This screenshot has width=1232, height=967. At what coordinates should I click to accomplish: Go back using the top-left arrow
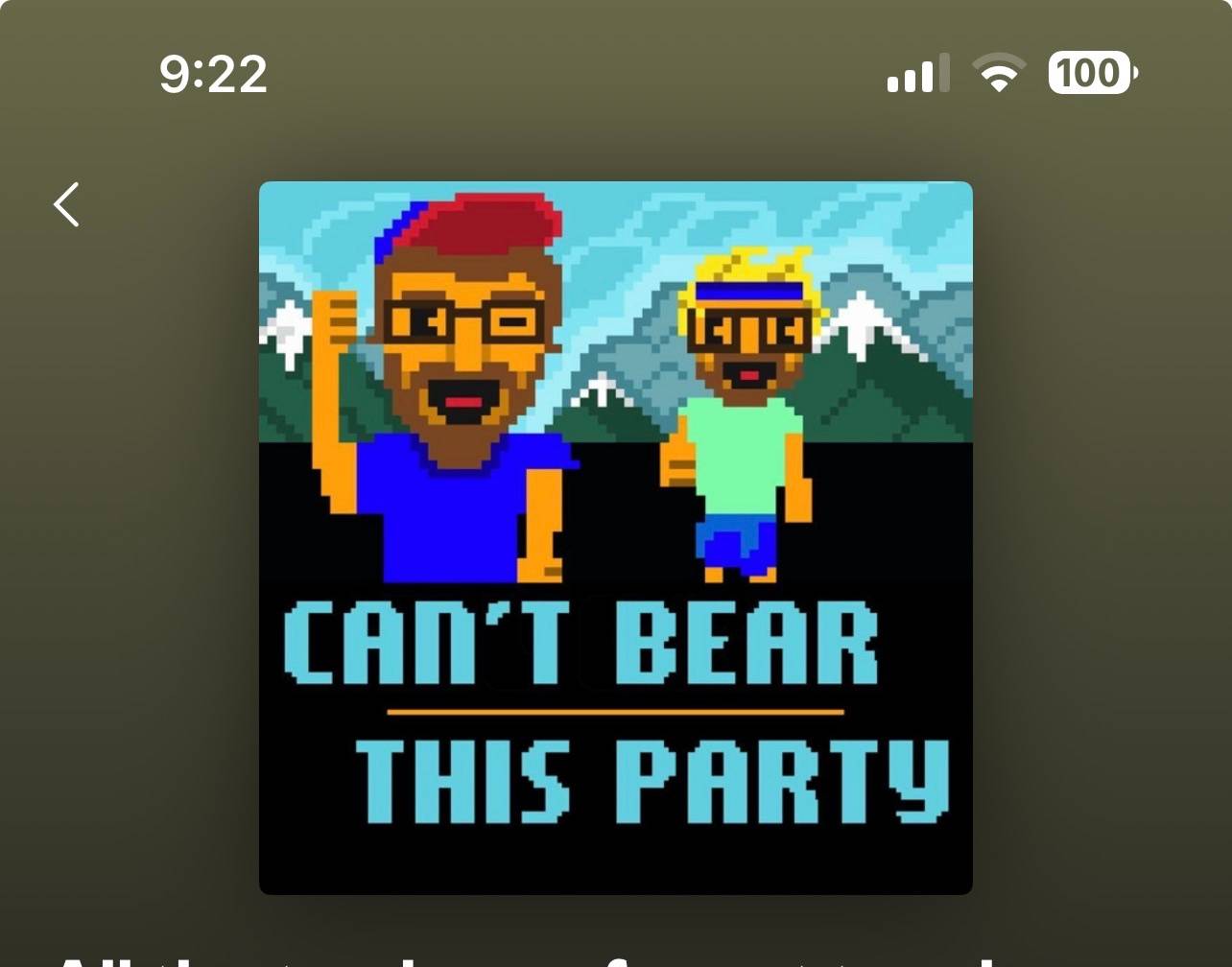[x=66, y=204]
